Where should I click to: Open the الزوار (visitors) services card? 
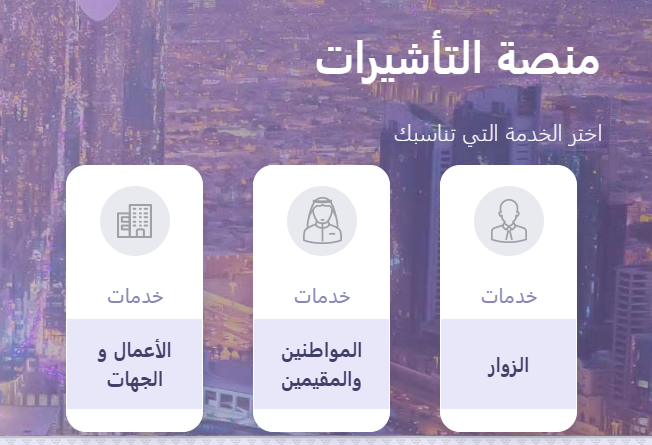pos(508,365)
